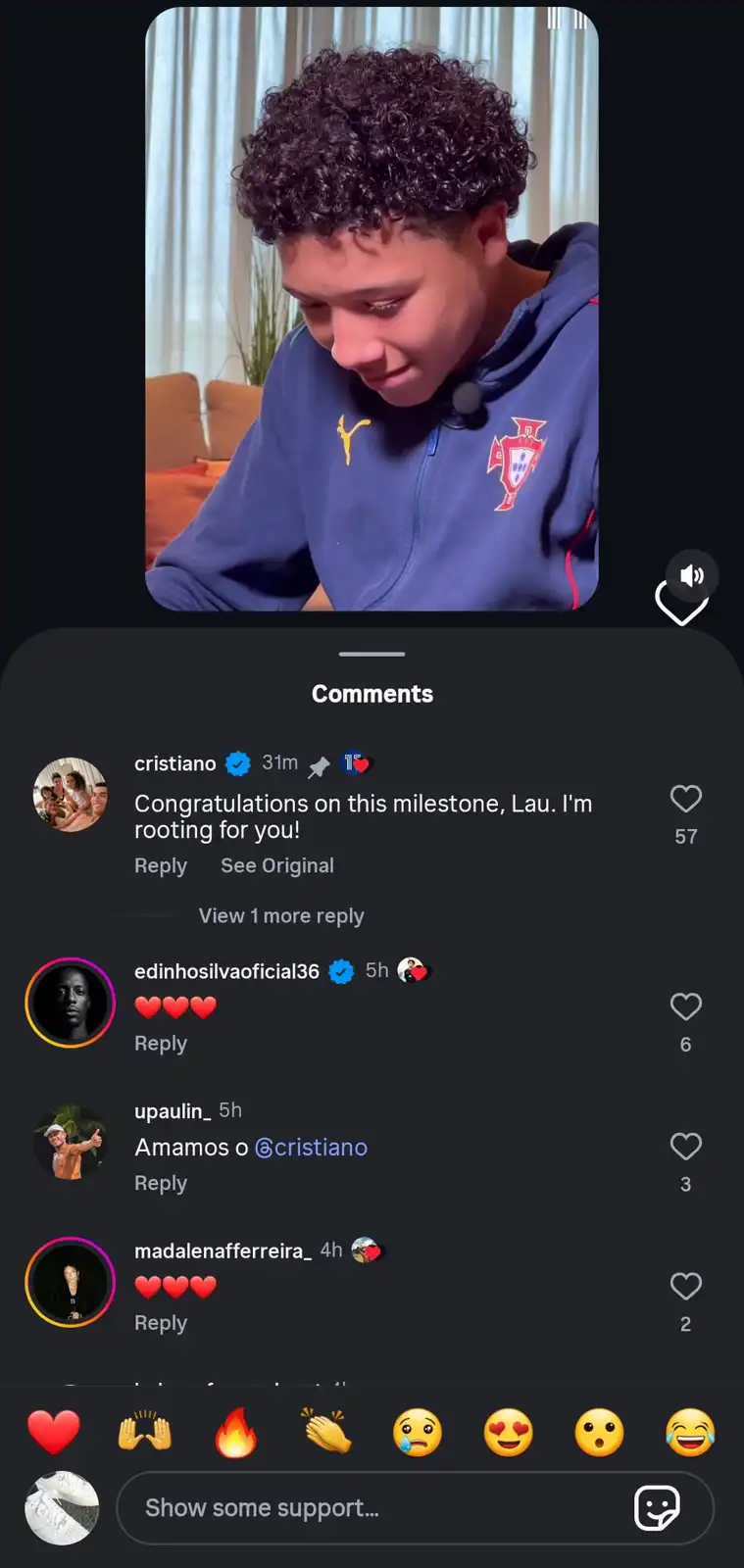Reply to cristiano's comment
Screen dimensions: 744x1568
(x=161, y=866)
